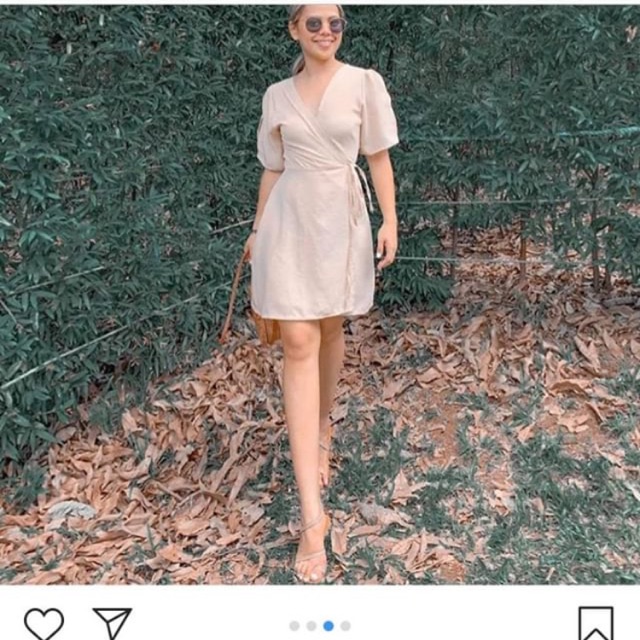The image size is (640, 640).
Task: Save the post with the bookmark icon
Action: [596, 624]
